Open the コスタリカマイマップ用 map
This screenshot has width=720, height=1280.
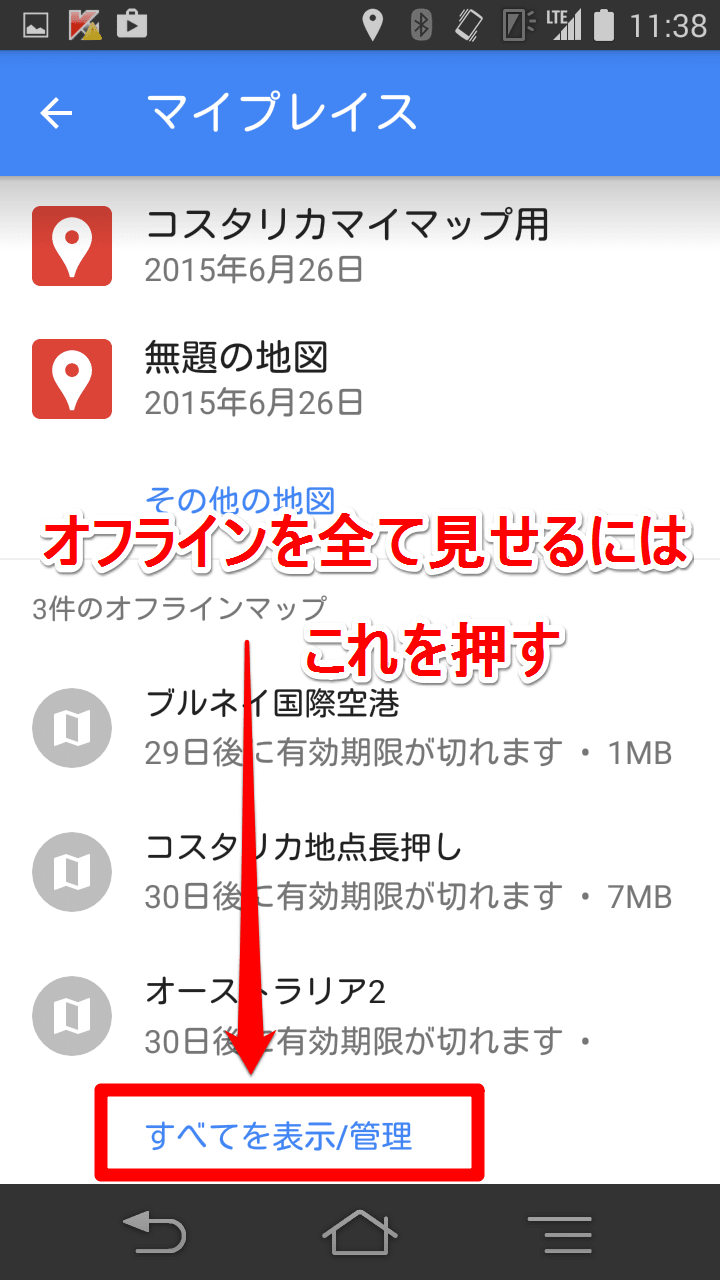[x=346, y=245]
